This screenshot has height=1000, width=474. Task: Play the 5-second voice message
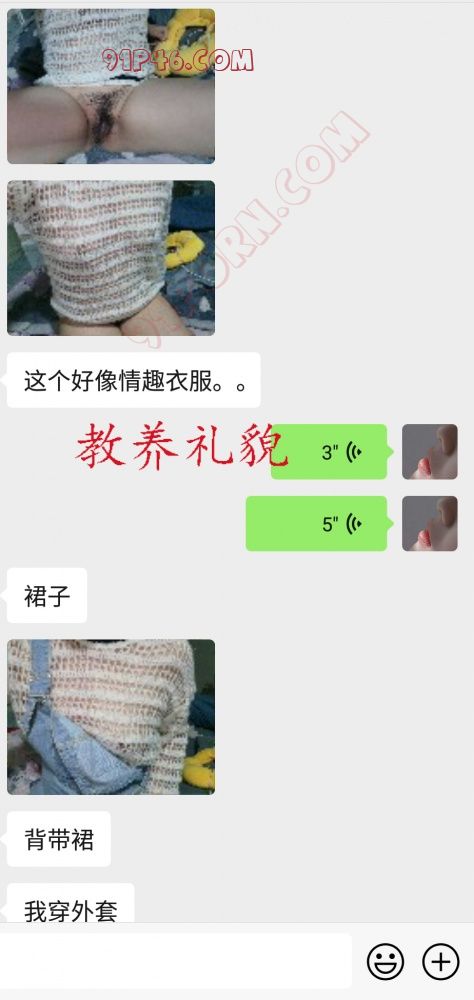[316, 524]
